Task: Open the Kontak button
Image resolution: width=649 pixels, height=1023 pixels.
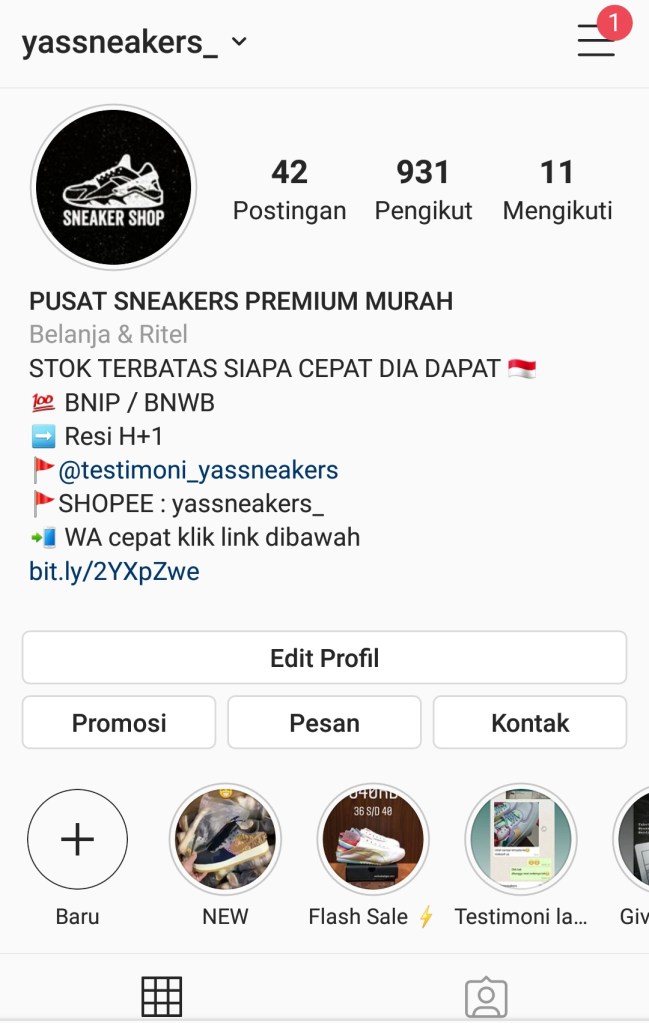Action: [530, 722]
